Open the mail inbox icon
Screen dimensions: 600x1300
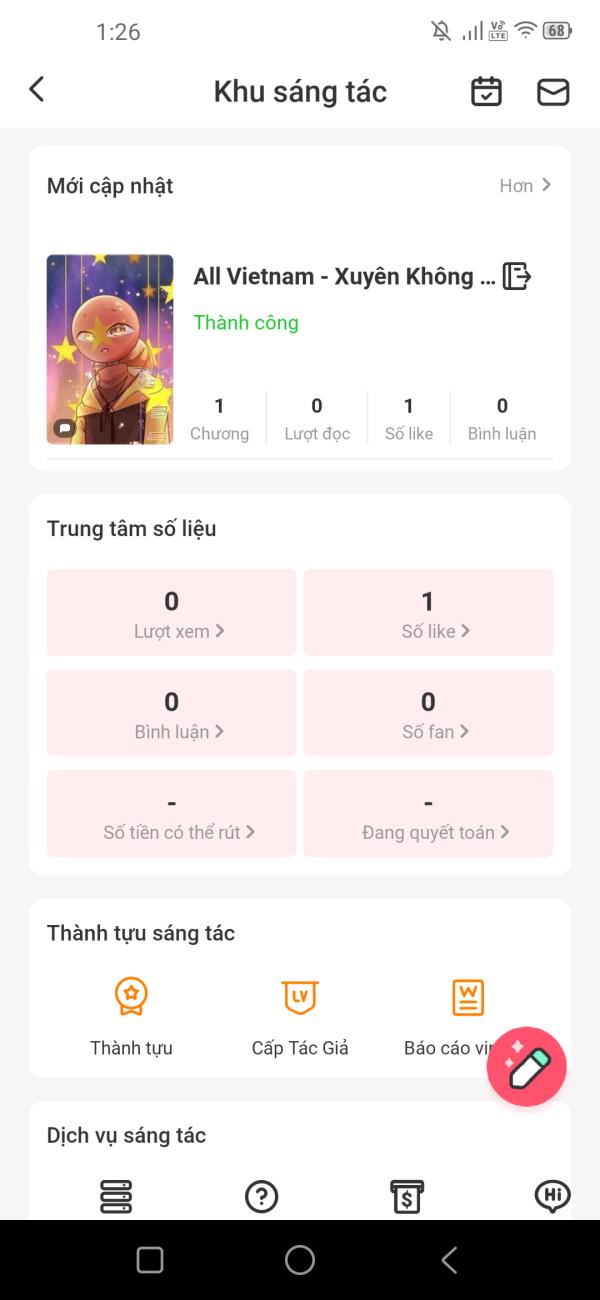[x=553, y=91]
